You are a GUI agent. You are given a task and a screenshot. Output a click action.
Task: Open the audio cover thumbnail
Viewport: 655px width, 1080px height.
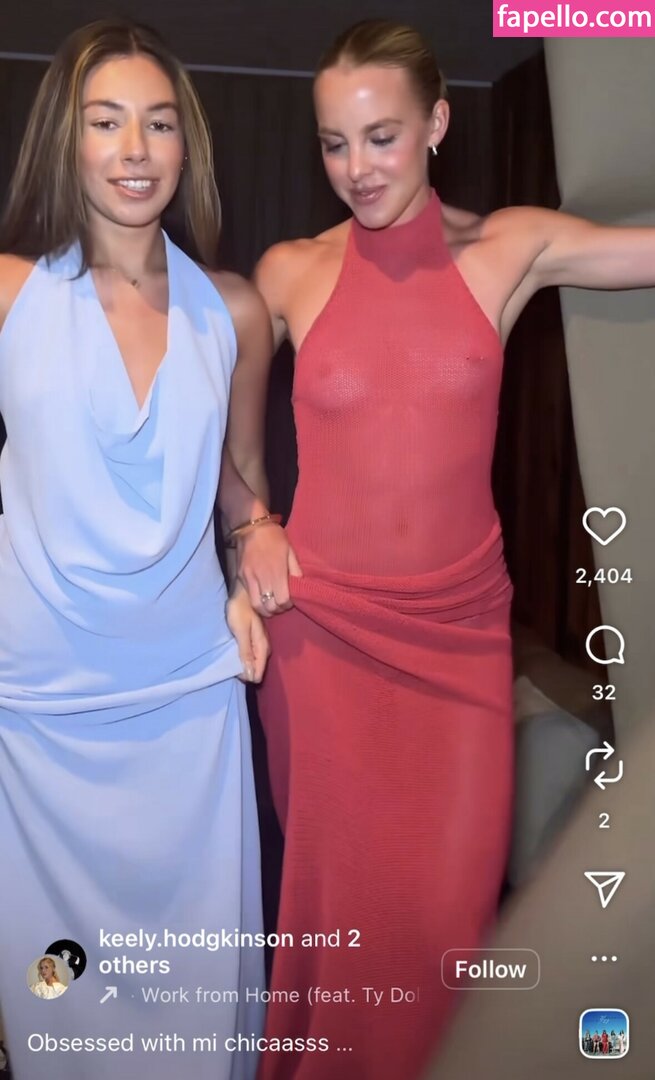(604, 1034)
